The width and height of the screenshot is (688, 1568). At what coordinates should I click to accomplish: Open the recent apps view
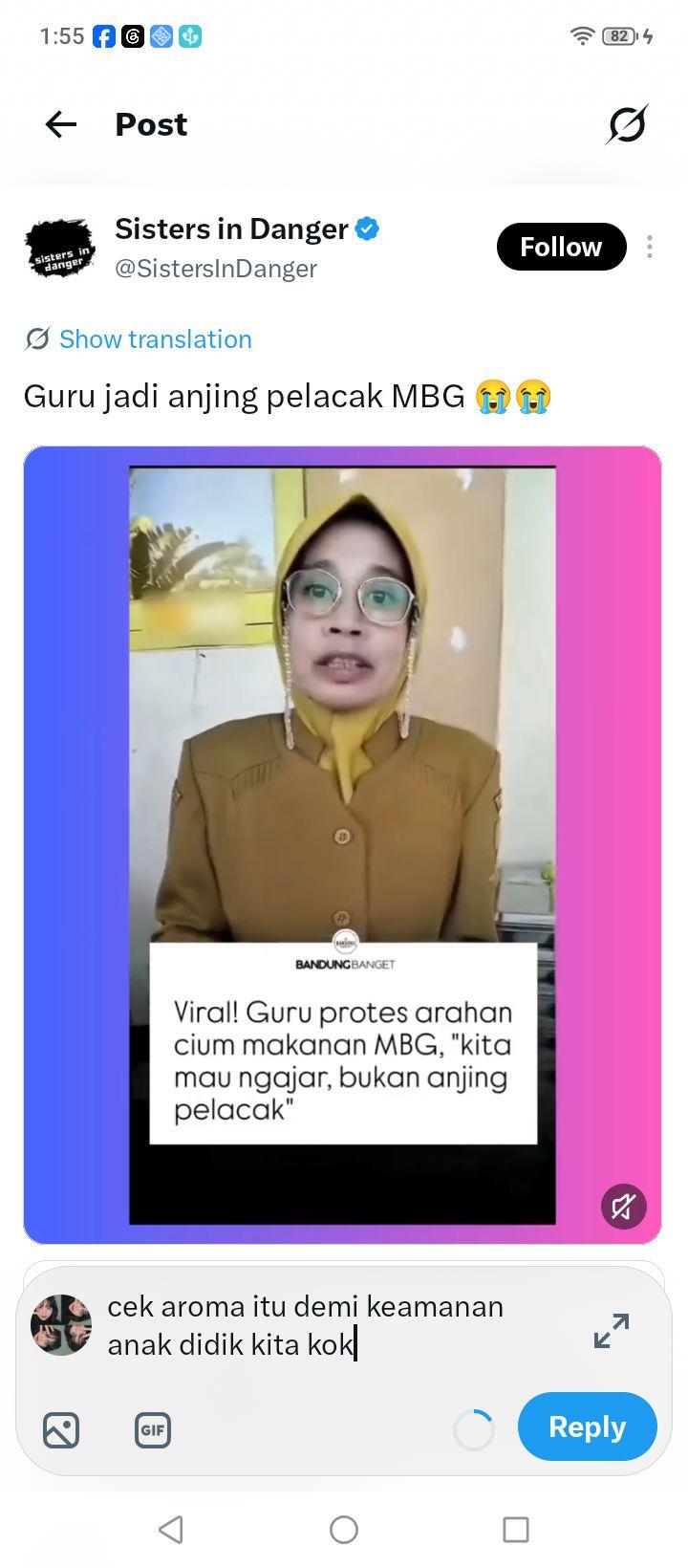[x=516, y=1530]
